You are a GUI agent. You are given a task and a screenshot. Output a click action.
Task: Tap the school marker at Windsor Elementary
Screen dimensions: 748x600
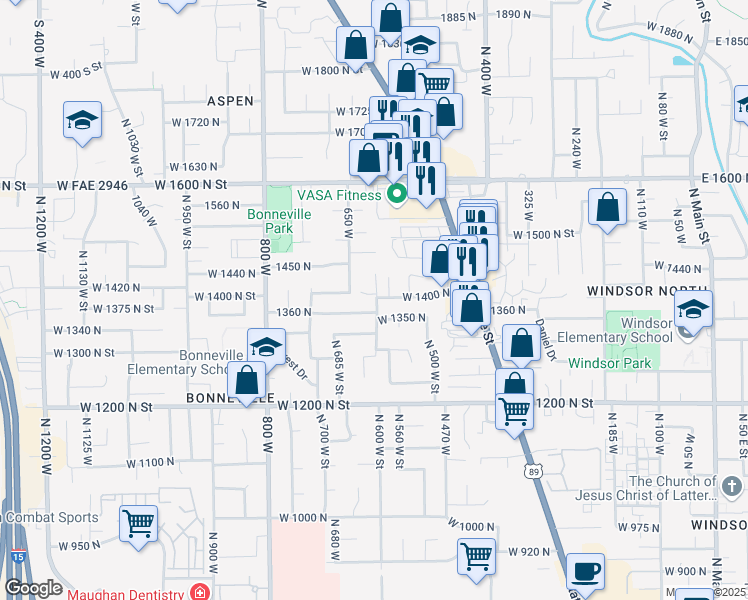pyautogui.click(x=693, y=310)
